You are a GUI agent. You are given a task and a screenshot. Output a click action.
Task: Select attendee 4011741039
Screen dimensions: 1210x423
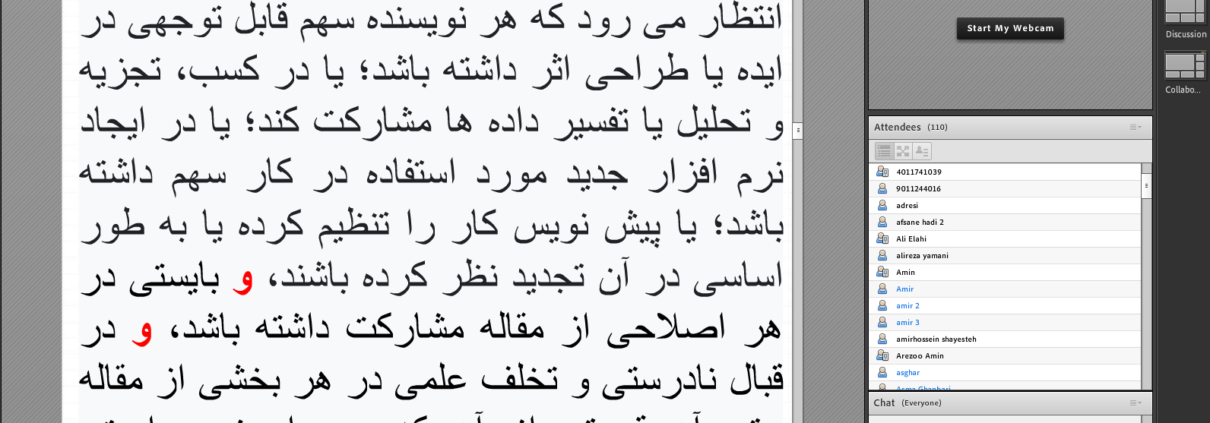[x=919, y=172]
